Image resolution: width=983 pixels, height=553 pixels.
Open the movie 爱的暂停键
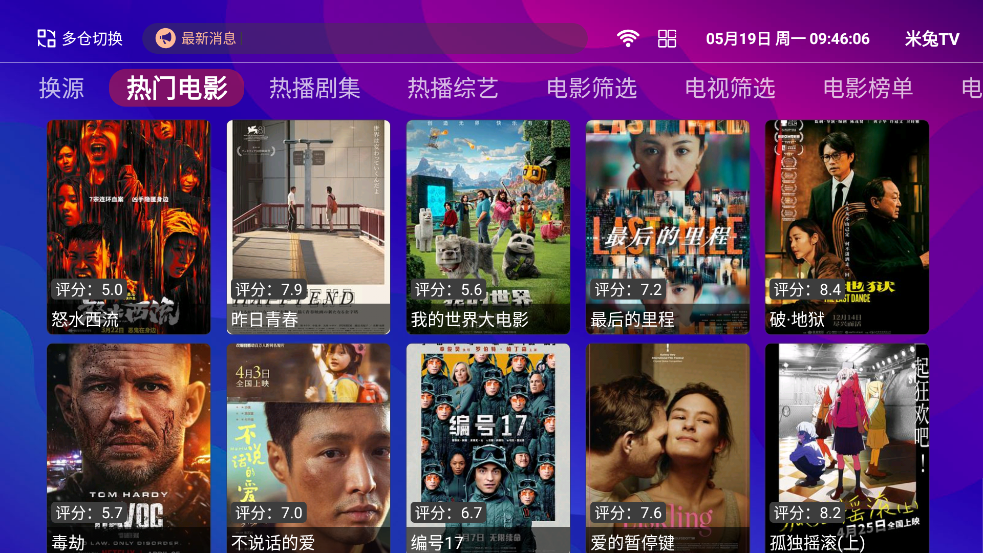[667, 448]
